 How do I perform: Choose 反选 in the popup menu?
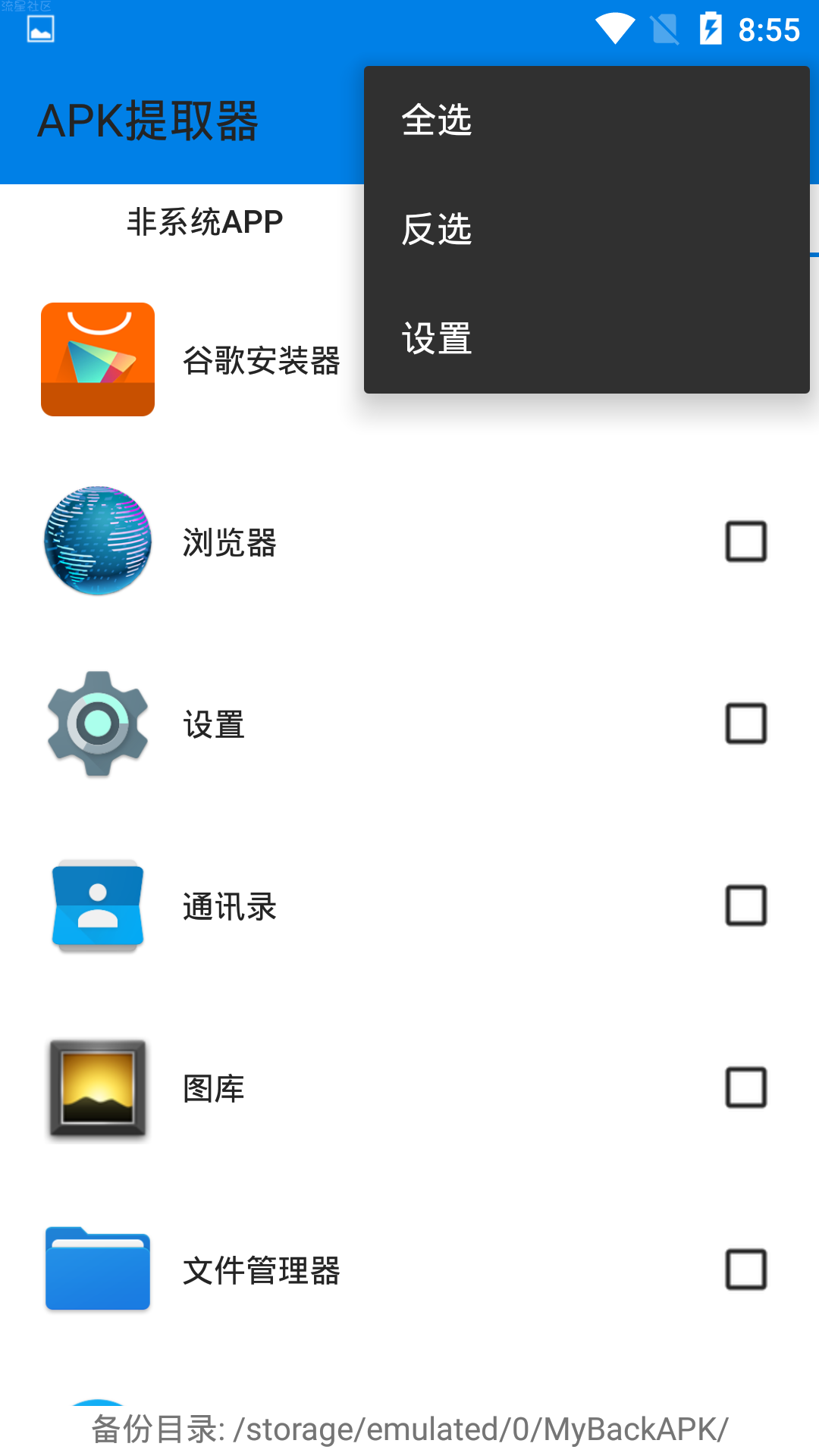(x=586, y=230)
